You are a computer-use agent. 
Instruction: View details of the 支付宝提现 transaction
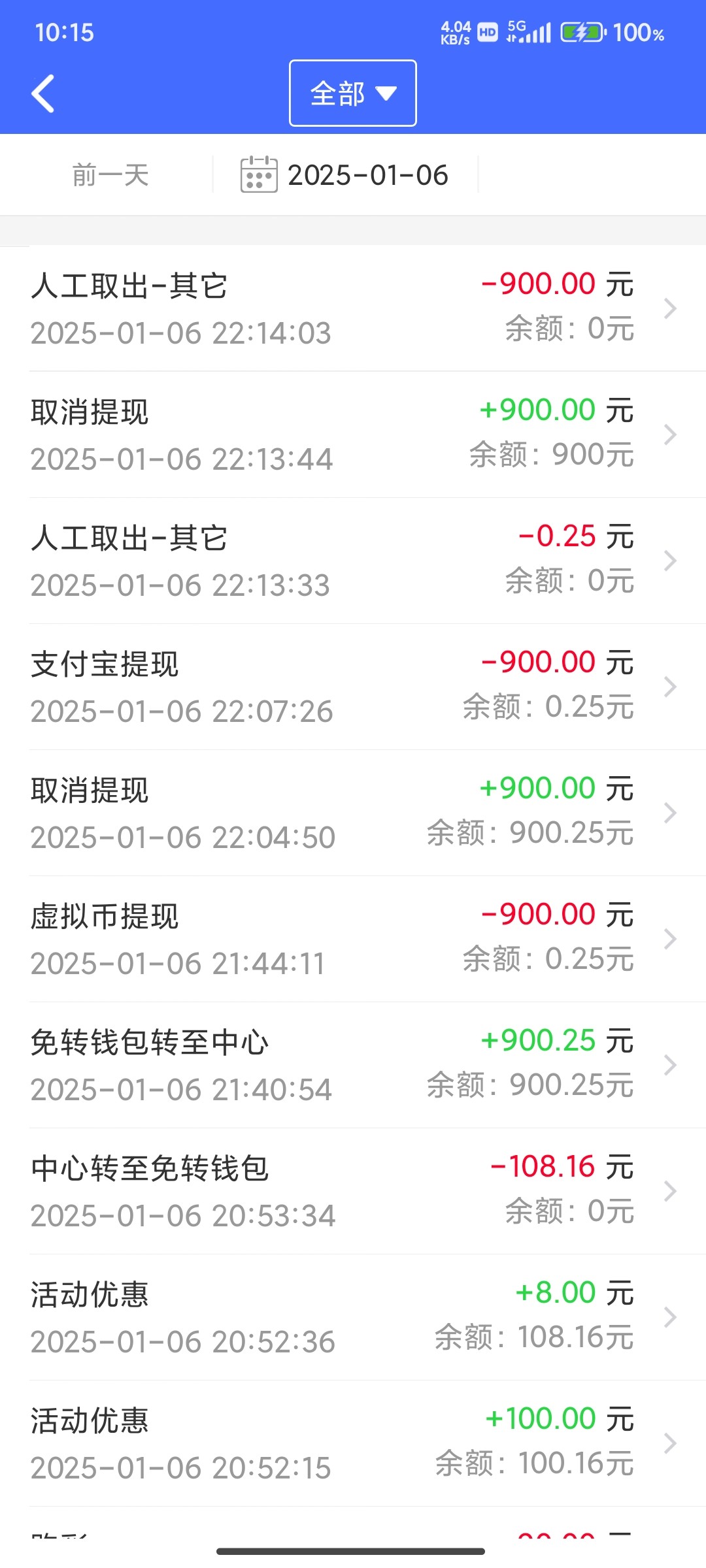pos(353,687)
